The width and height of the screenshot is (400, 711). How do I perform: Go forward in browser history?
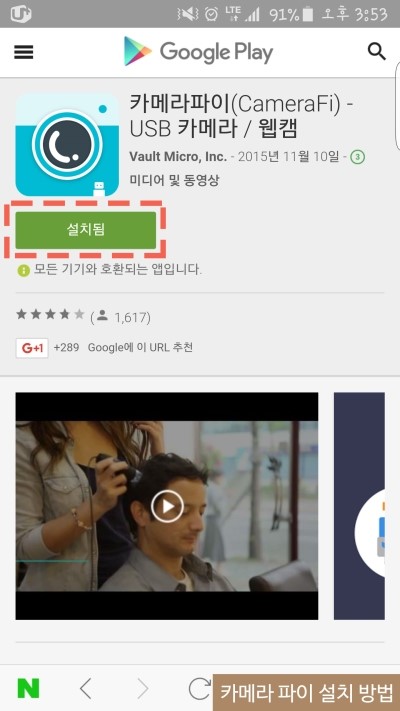[x=143, y=689]
